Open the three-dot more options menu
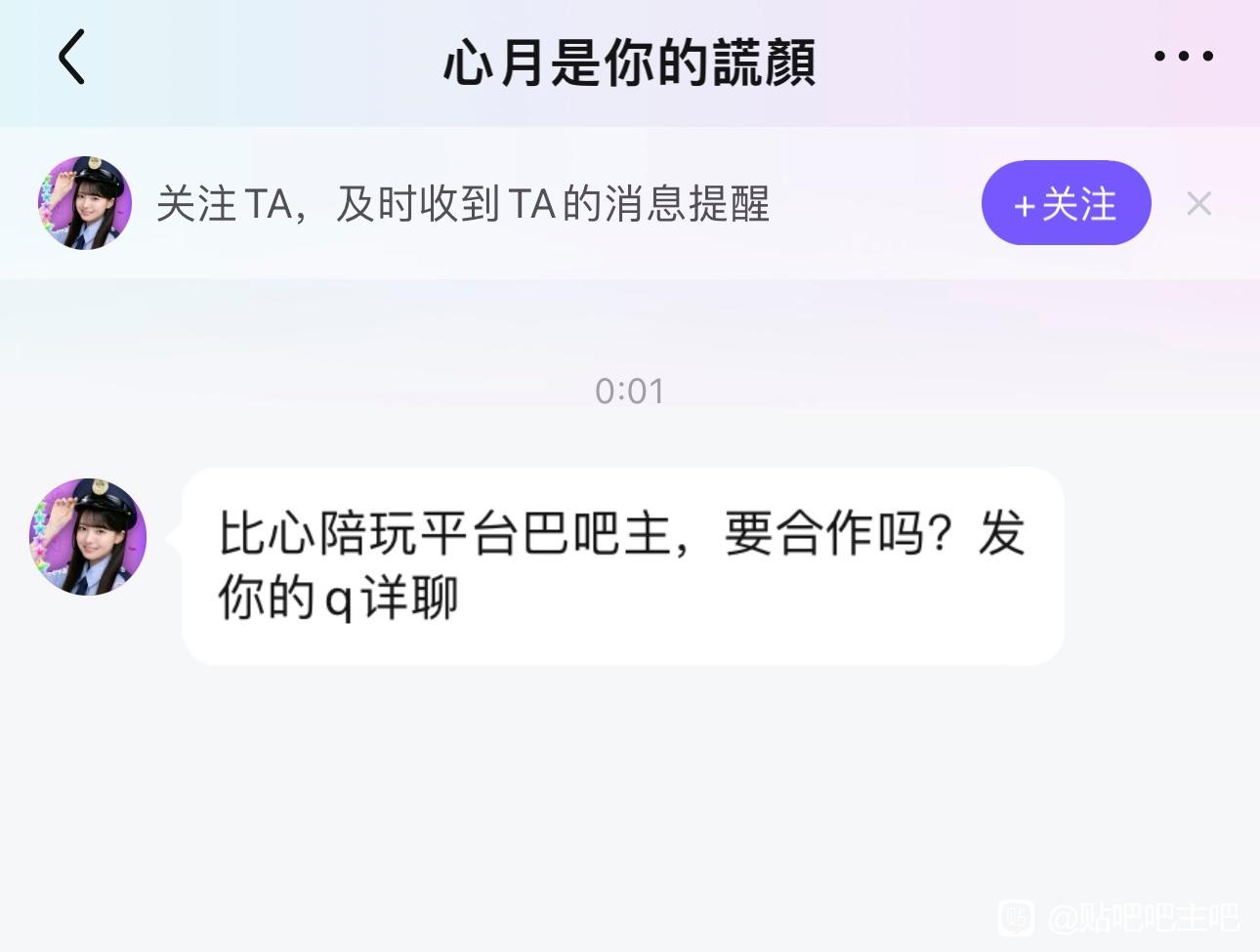The width and height of the screenshot is (1260, 952). click(x=1183, y=57)
